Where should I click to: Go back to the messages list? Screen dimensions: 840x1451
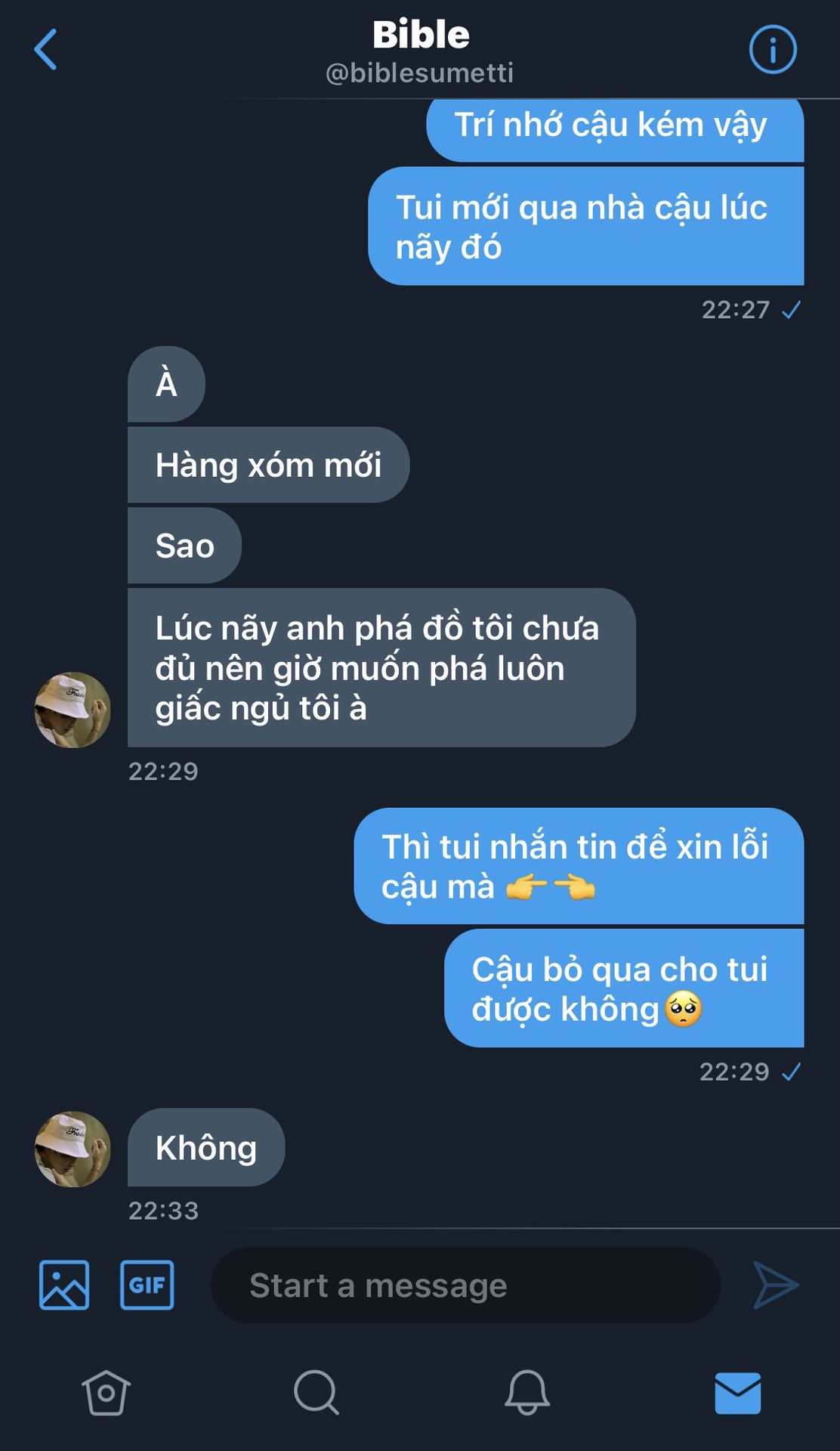click(x=45, y=50)
